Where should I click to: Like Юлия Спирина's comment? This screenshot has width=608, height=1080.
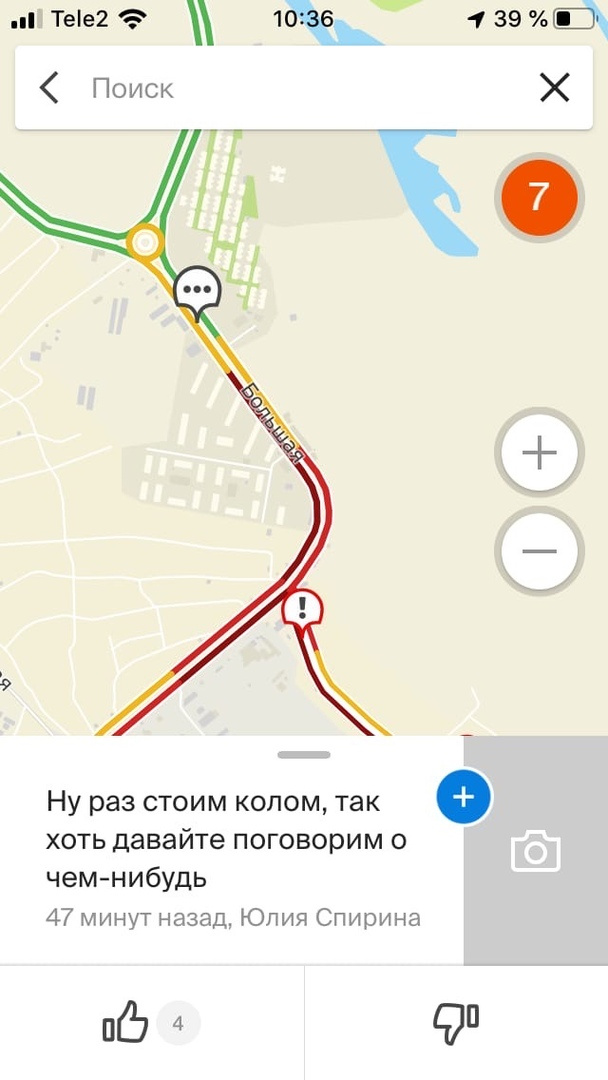(x=126, y=1023)
